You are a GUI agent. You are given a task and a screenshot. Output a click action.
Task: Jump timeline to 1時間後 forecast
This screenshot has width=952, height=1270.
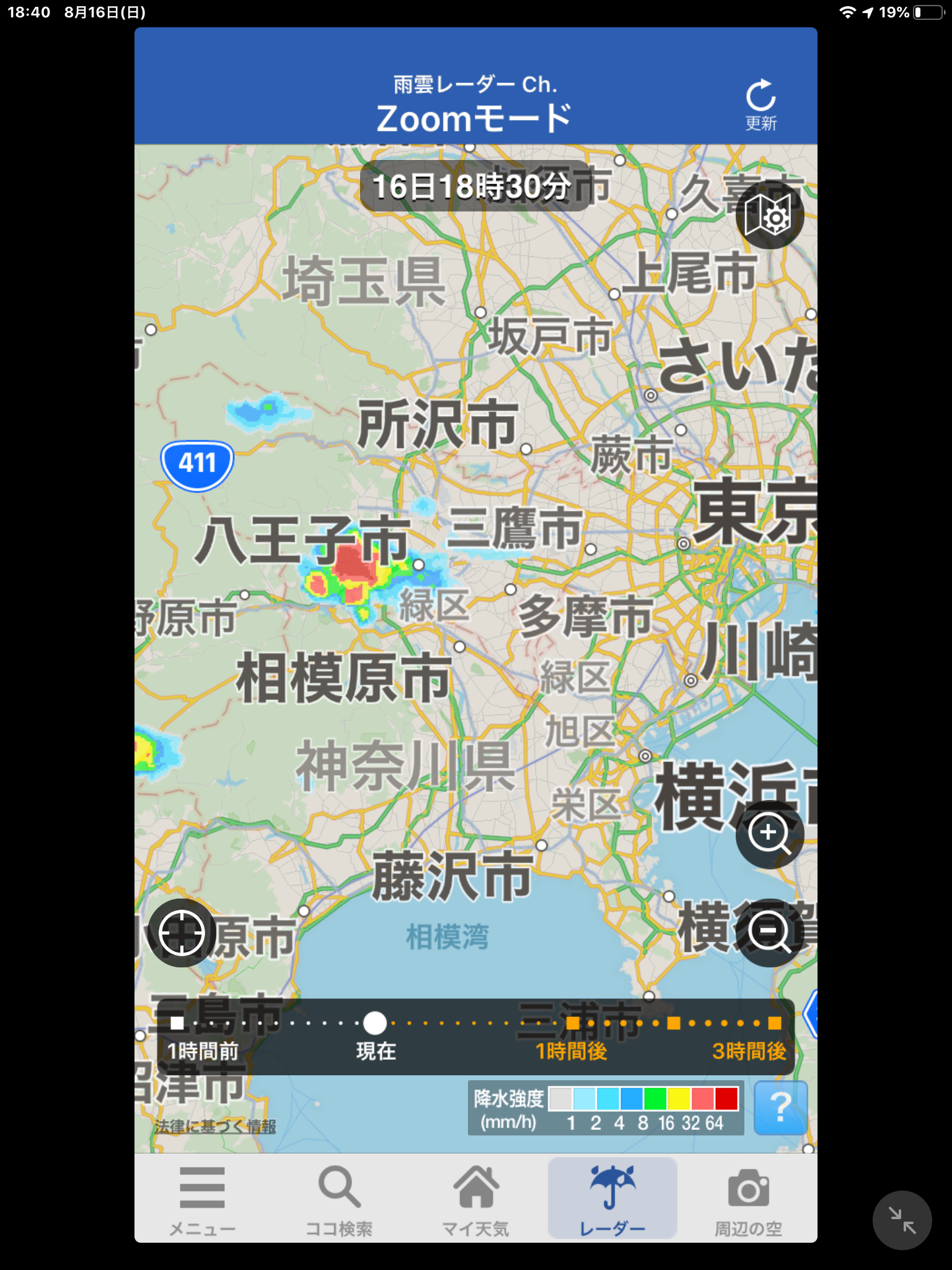tap(573, 1023)
